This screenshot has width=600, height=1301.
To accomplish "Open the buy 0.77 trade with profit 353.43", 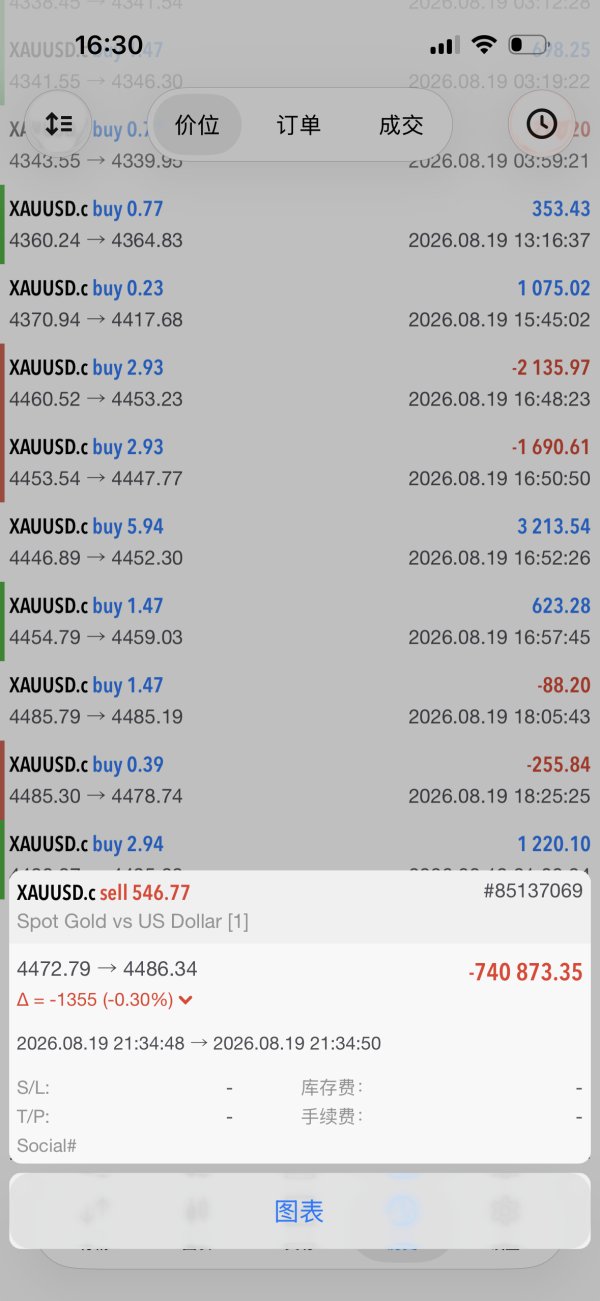I will [x=300, y=224].
